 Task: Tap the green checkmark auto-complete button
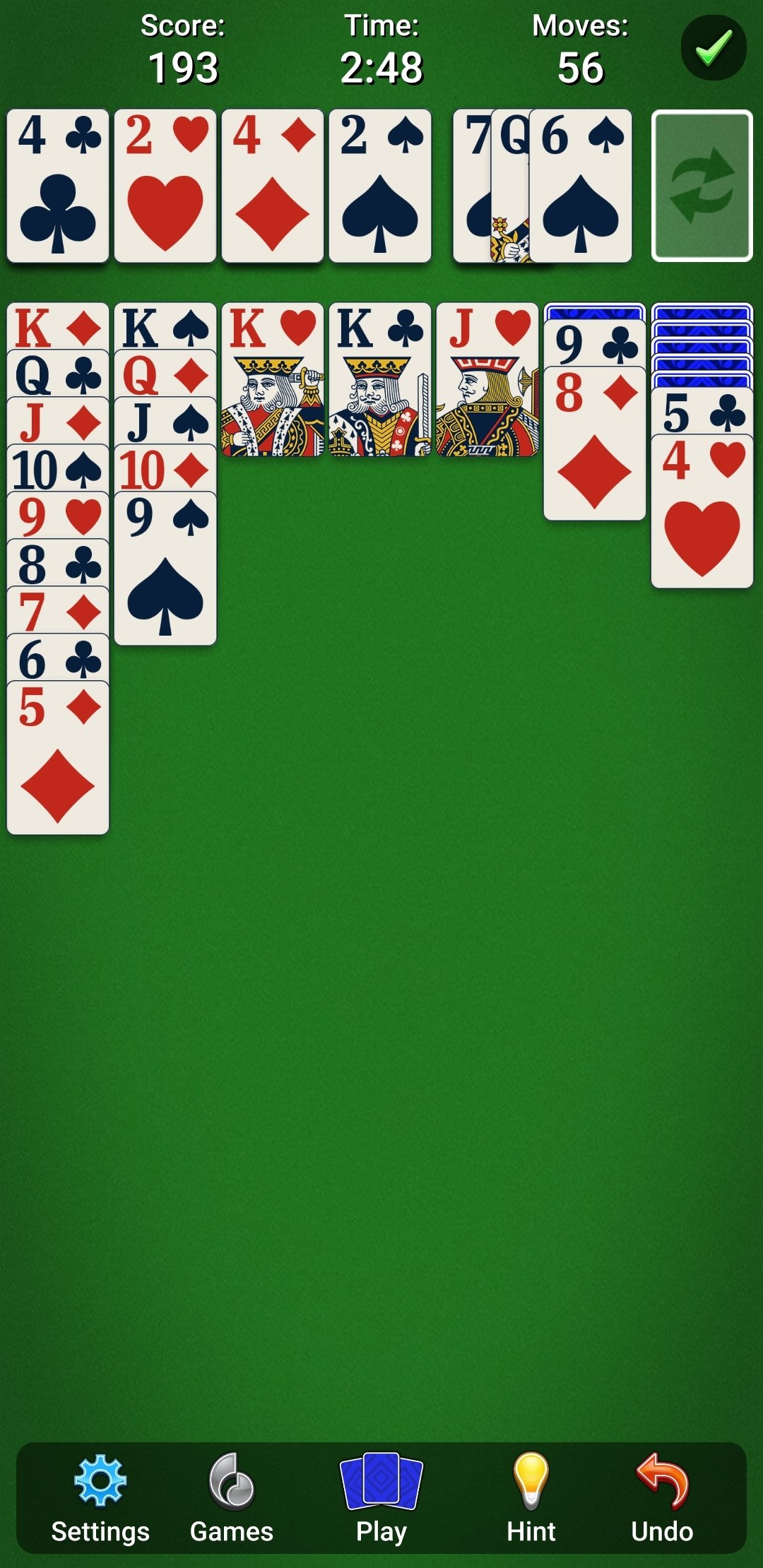click(x=714, y=48)
